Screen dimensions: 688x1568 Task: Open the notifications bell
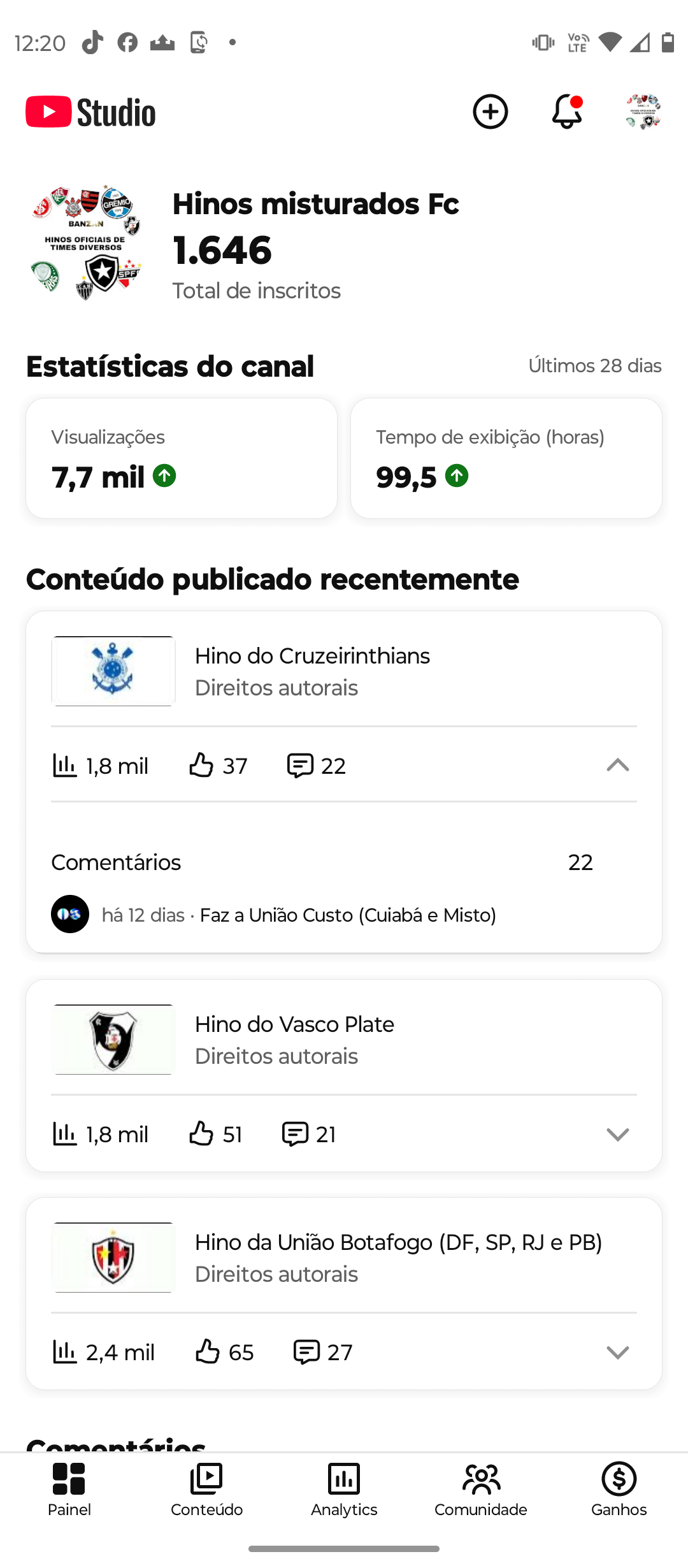(x=566, y=112)
